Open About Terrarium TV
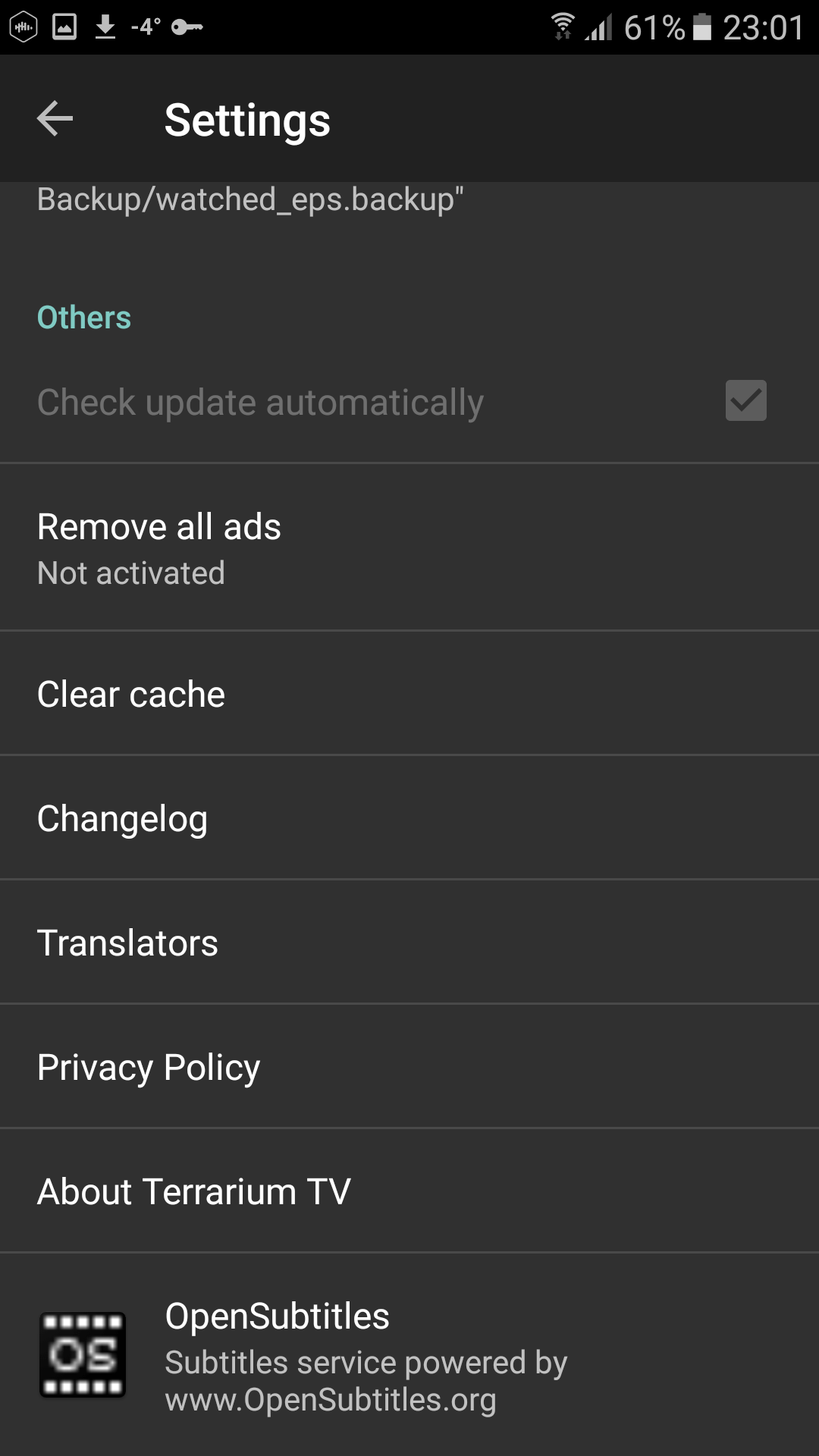This screenshot has height=1456, width=819. click(409, 1191)
